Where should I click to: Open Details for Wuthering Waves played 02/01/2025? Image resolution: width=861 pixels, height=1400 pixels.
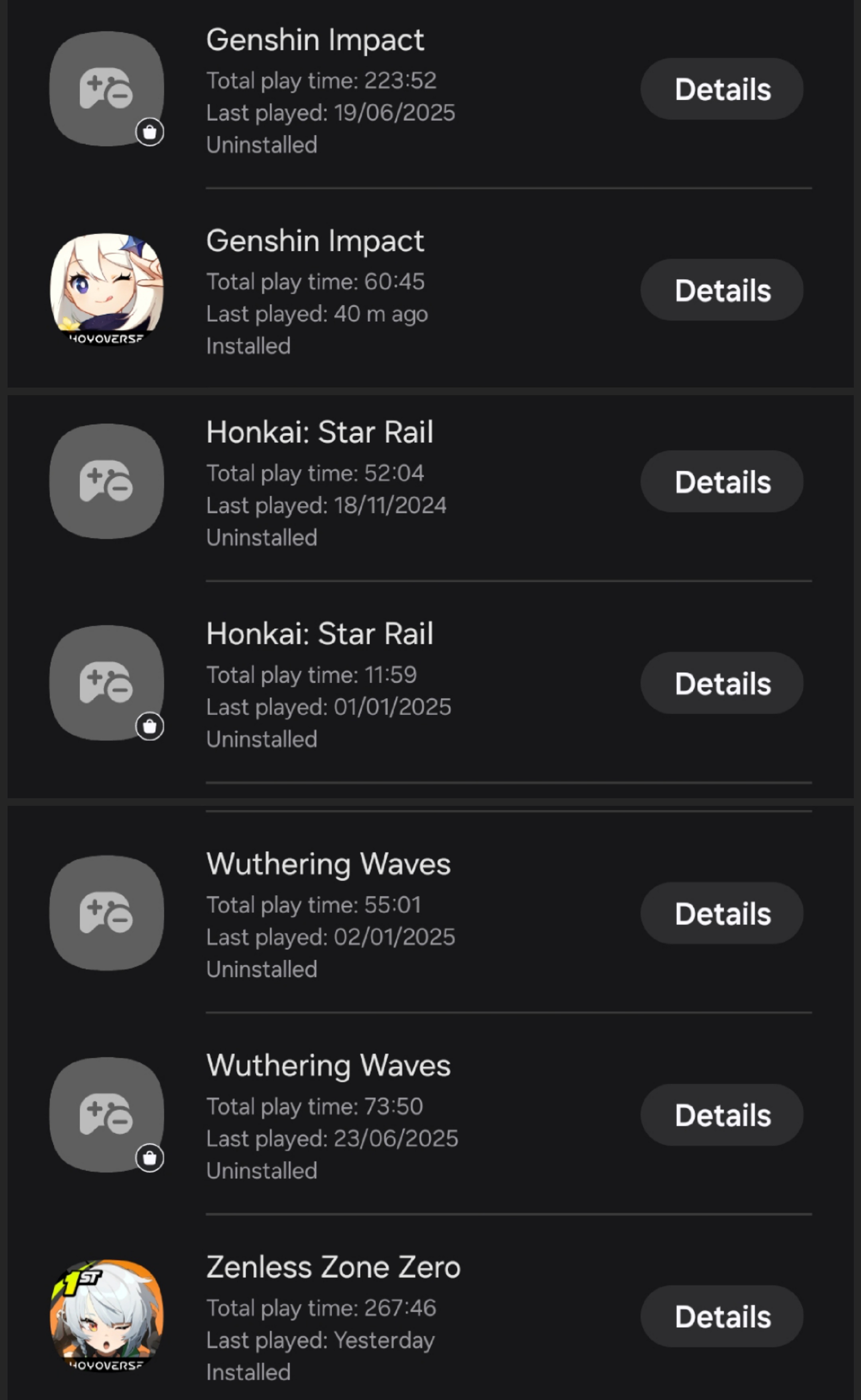pyautogui.click(x=721, y=913)
